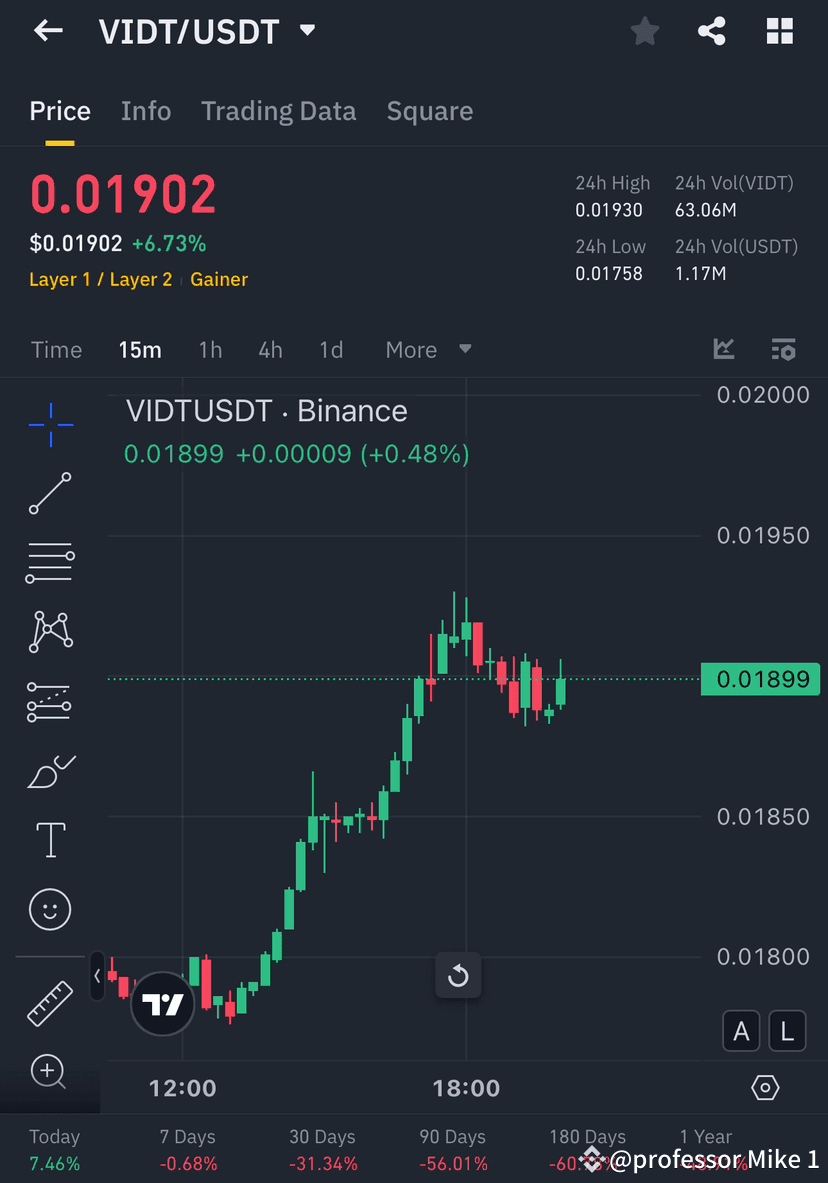This screenshot has height=1183, width=828.
Task: Select the 1h timeframe
Action: [x=210, y=349]
